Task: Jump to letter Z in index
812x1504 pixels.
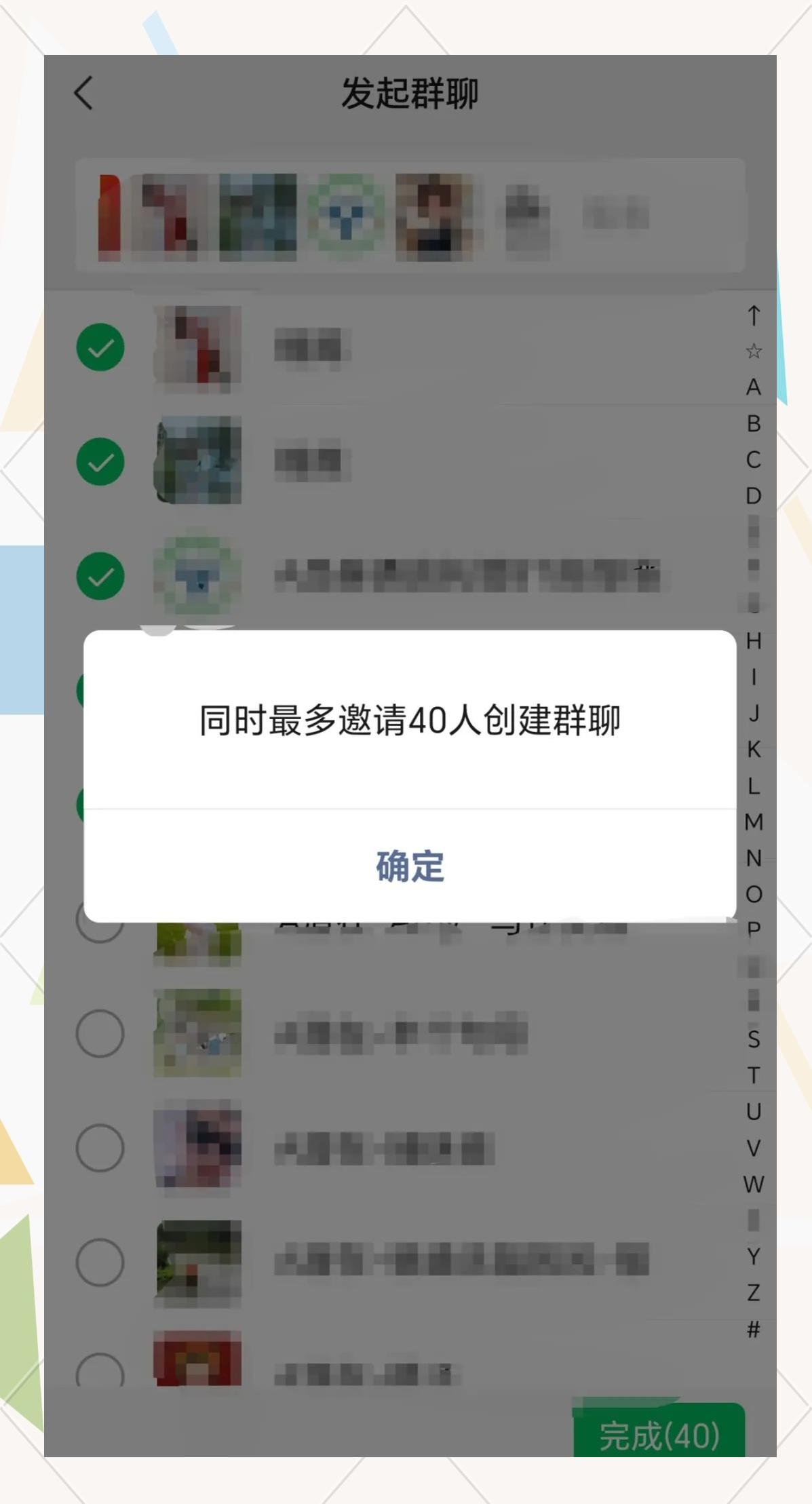Action: pos(754,1293)
